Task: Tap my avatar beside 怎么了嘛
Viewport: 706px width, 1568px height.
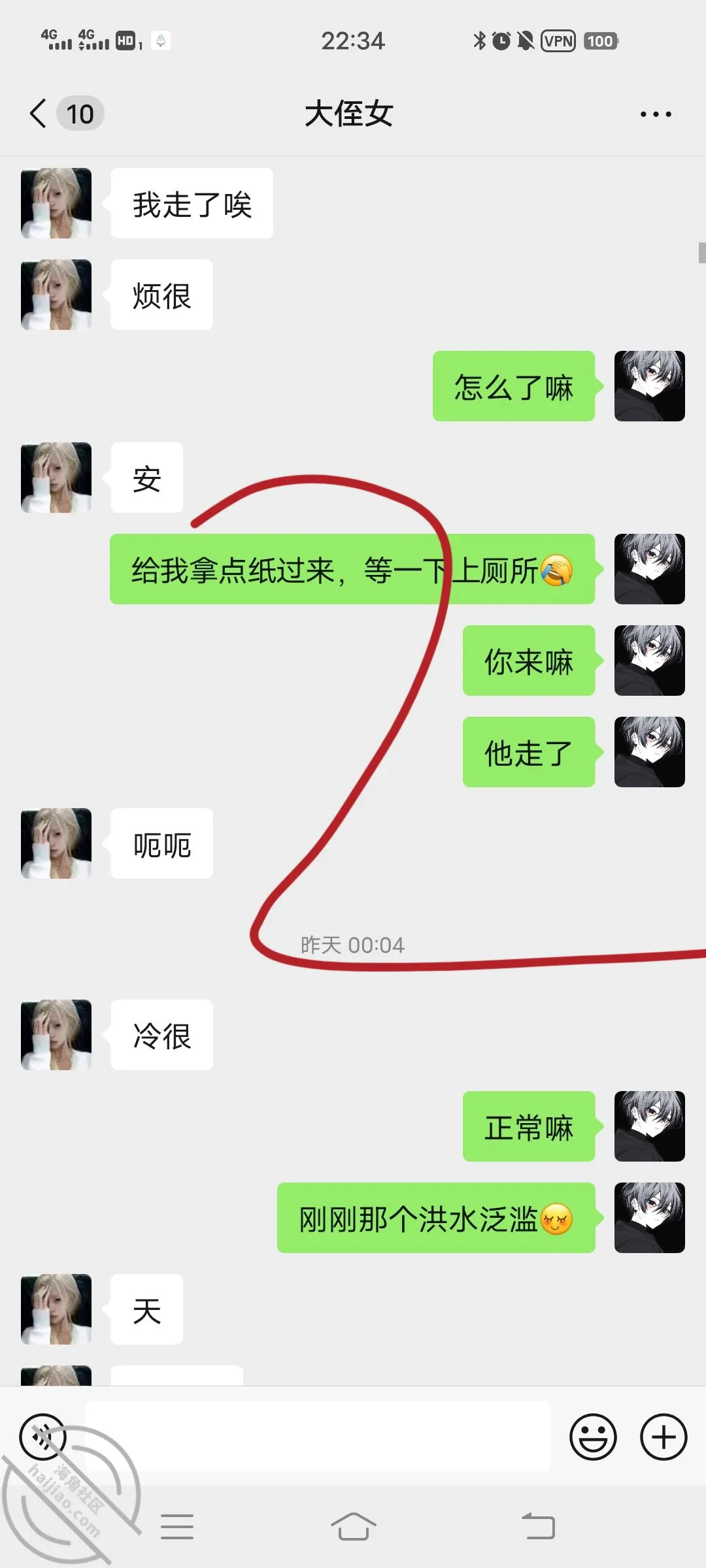Action: [650, 386]
